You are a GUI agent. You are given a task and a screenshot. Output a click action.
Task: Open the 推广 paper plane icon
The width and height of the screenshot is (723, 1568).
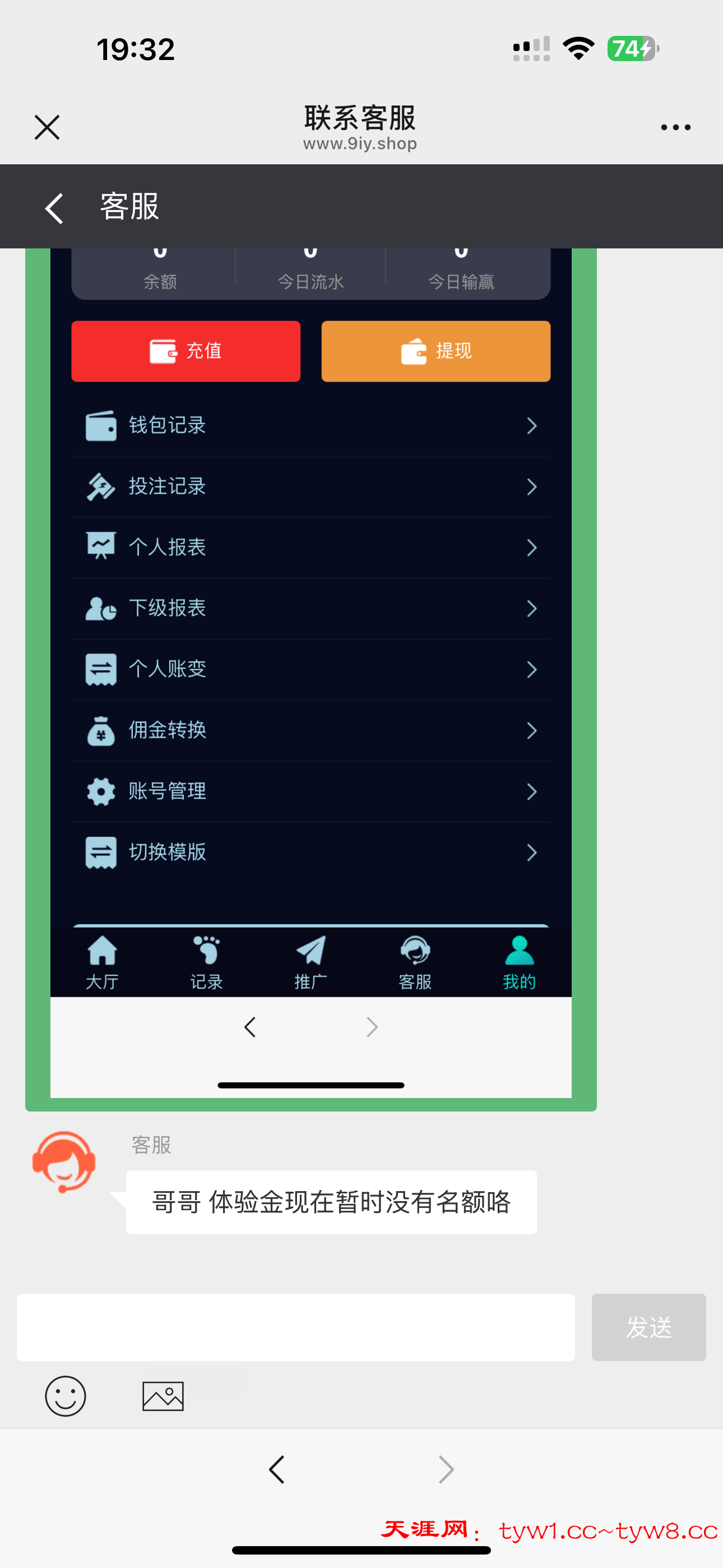point(310,949)
